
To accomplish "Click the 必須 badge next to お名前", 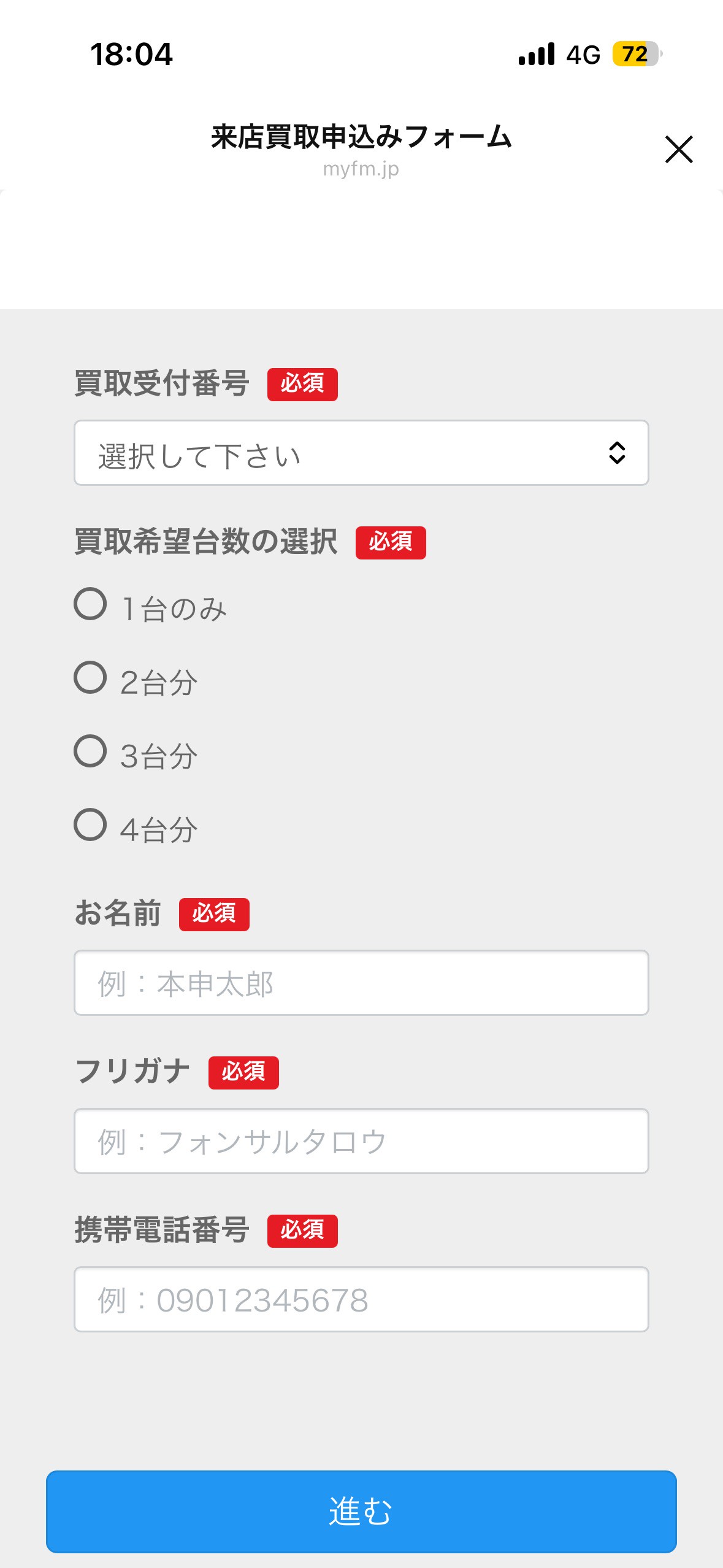I will tap(213, 914).
